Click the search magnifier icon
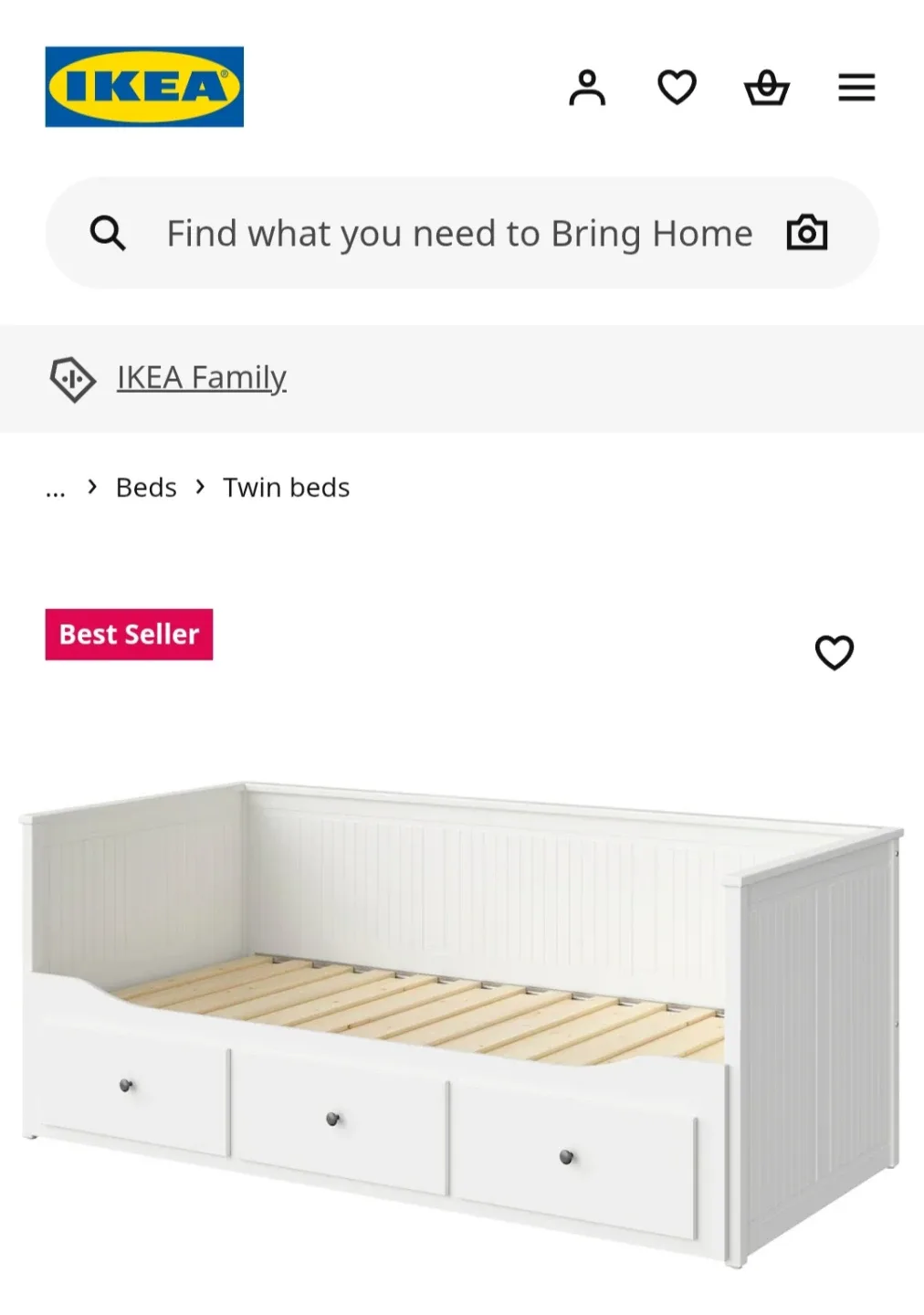924x1315 pixels. click(109, 233)
